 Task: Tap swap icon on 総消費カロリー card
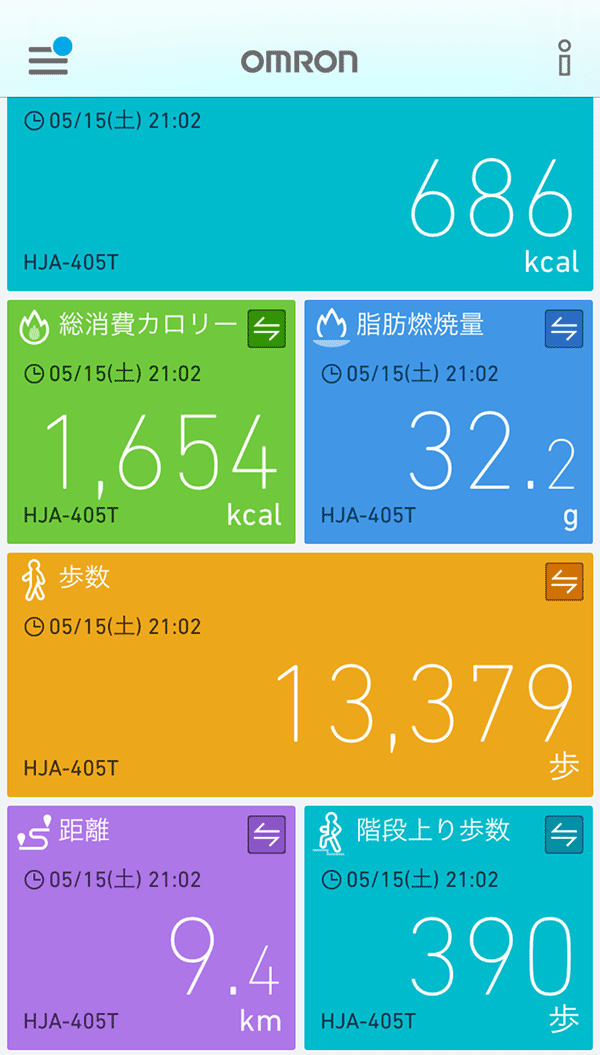pyautogui.click(x=266, y=328)
